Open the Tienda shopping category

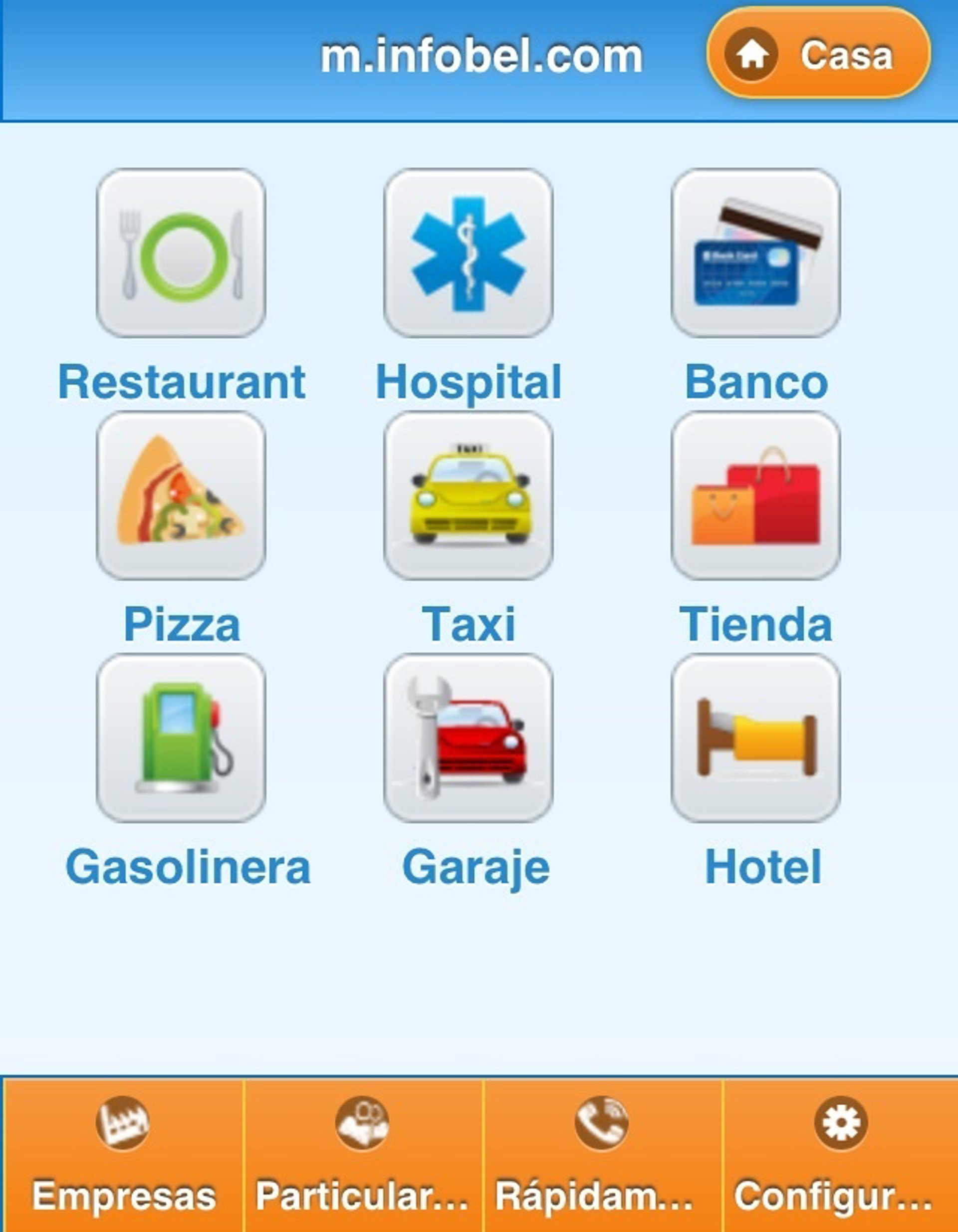[x=755, y=495]
